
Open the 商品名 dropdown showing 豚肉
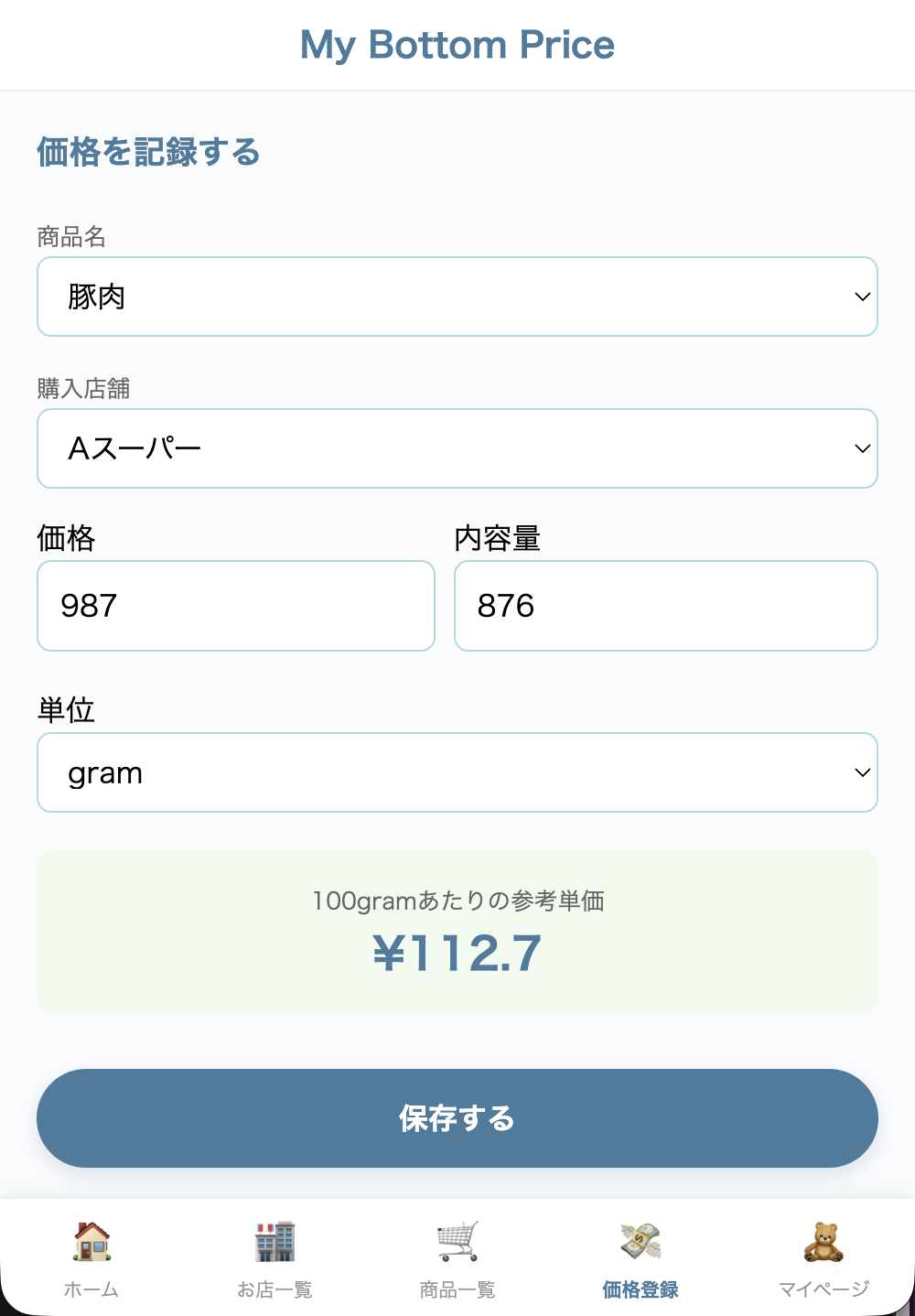pos(457,297)
